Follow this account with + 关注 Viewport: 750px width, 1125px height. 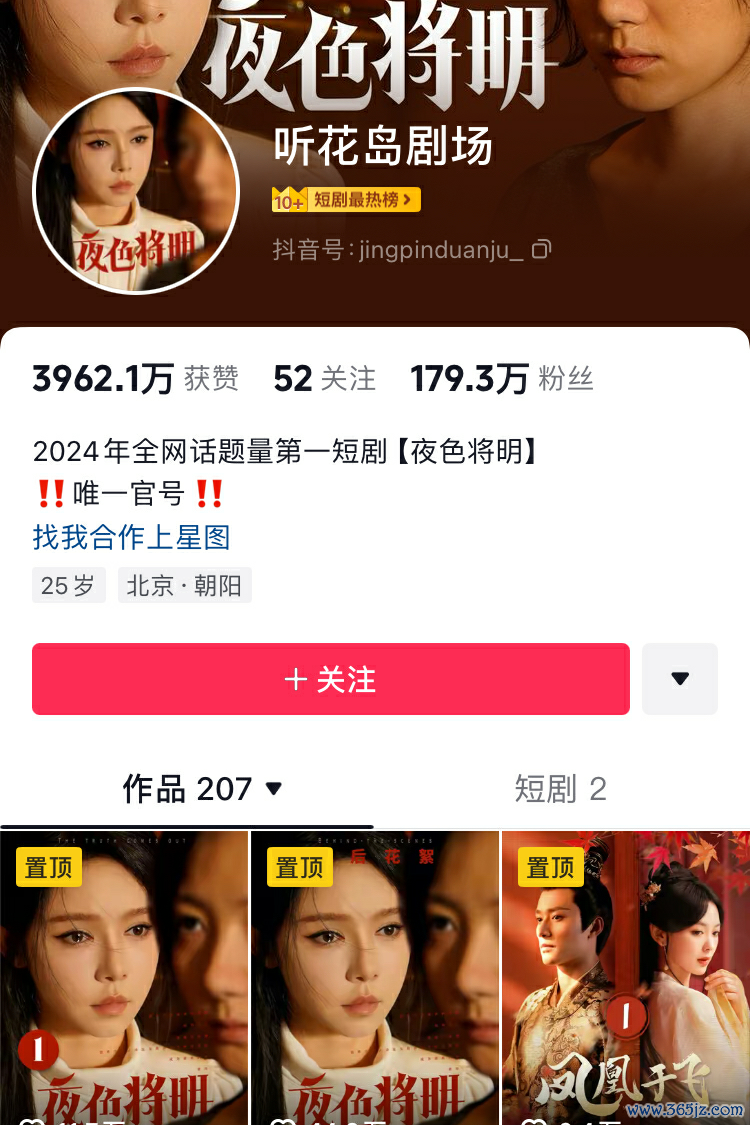330,679
